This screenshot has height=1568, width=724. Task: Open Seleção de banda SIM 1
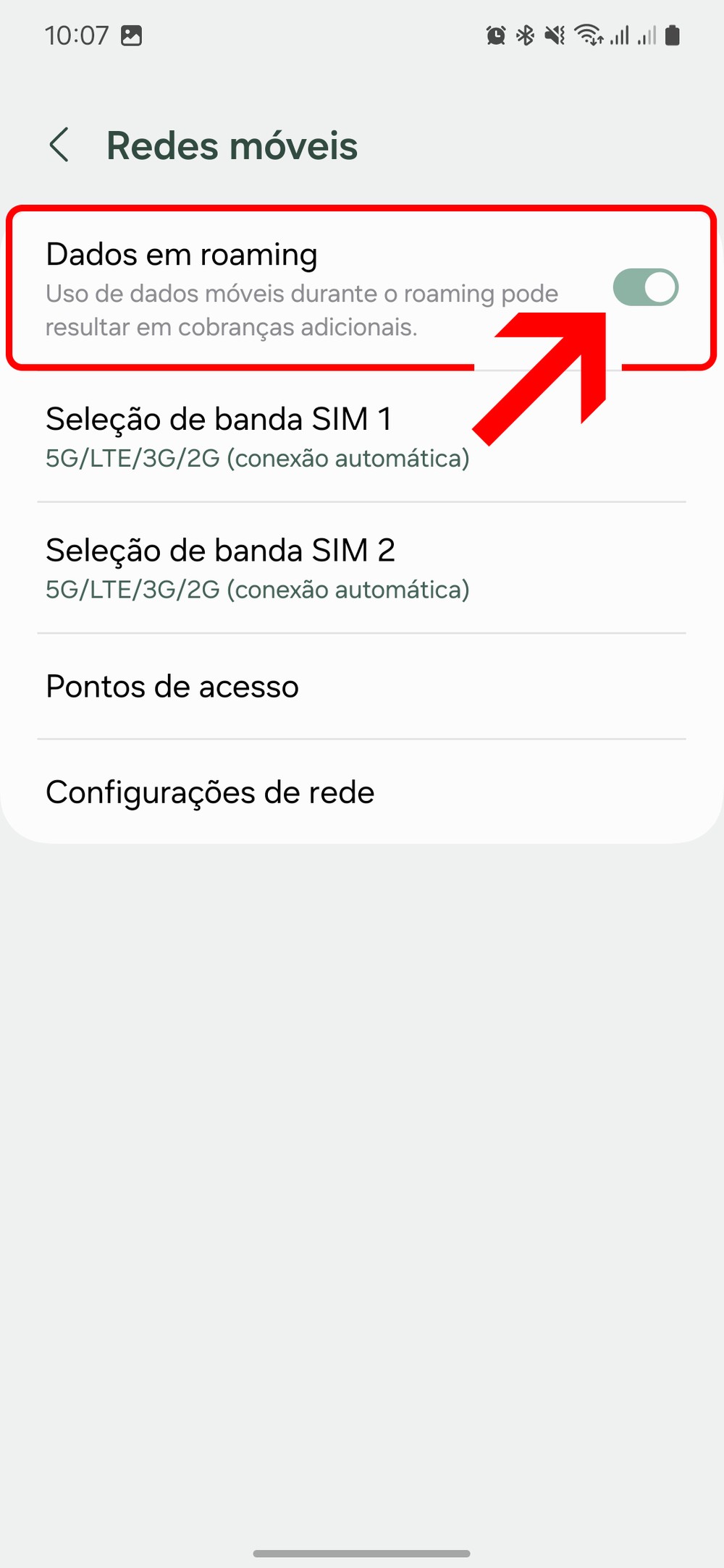257,437
